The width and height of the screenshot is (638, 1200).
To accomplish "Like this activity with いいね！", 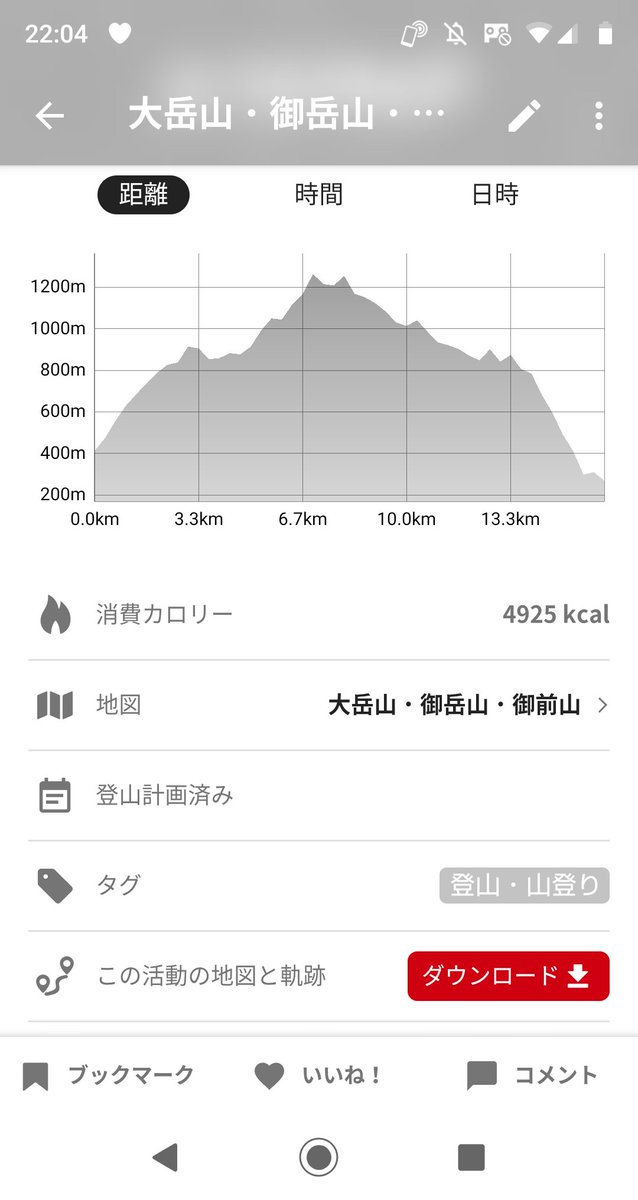I will 318,1076.
